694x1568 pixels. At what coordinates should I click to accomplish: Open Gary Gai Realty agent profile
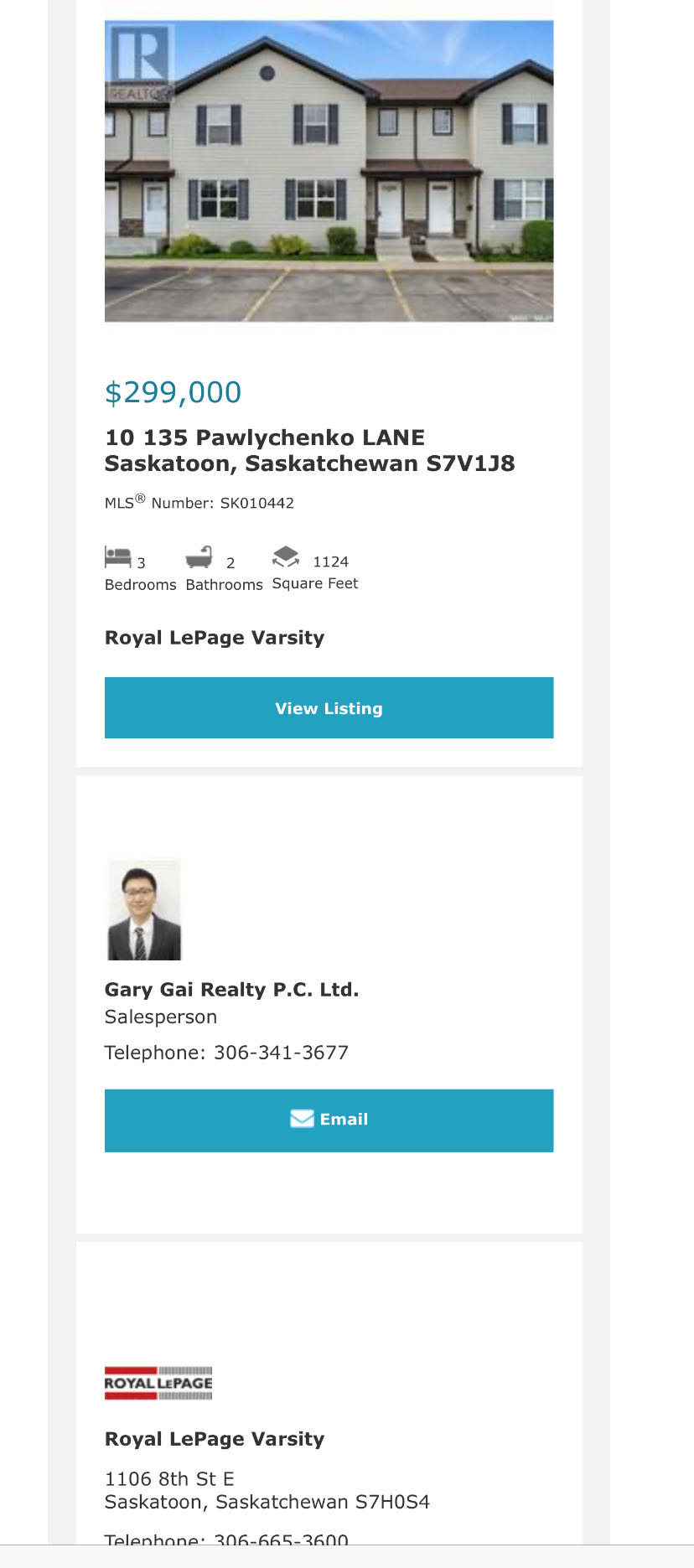pyautogui.click(x=231, y=990)
